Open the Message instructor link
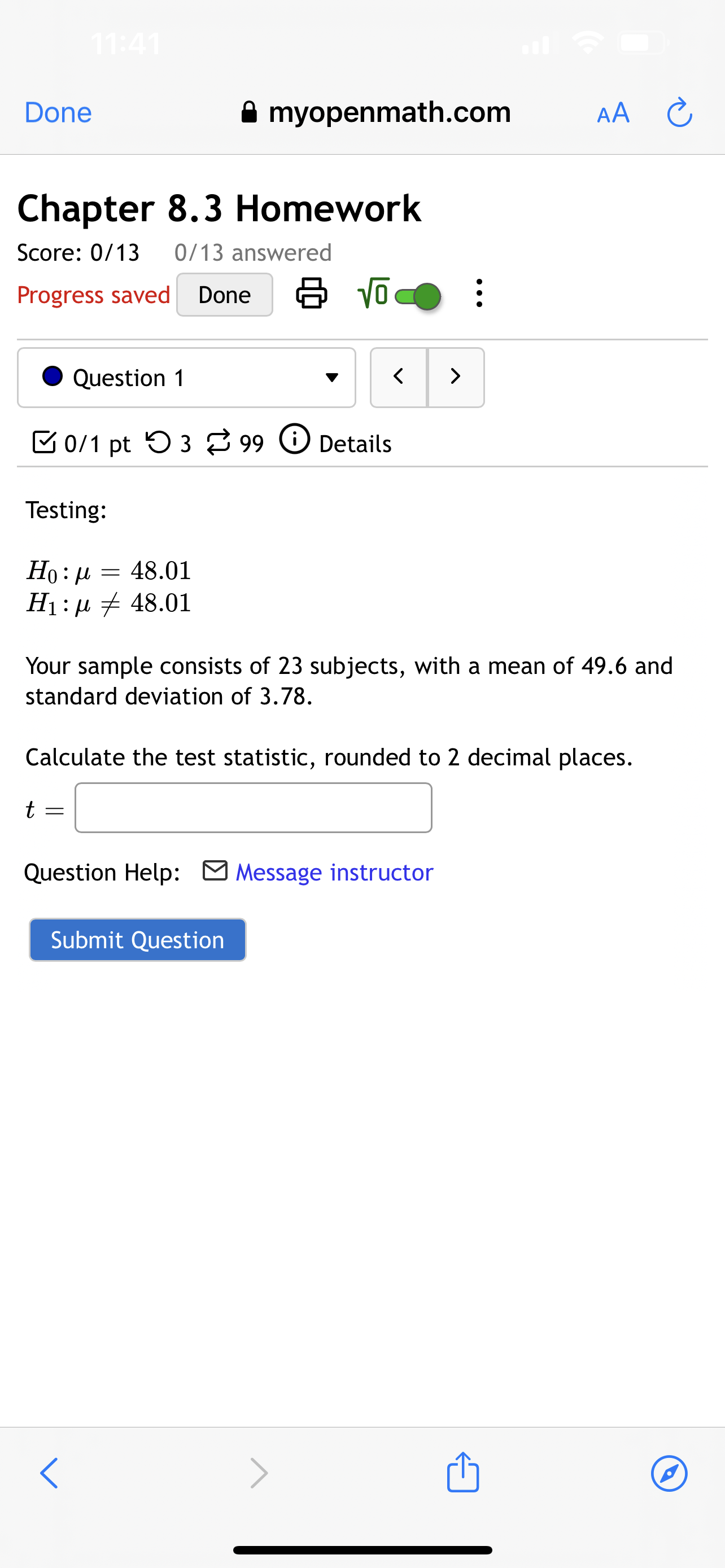This screenshot has height=1568, width=725. coord(334,871)
